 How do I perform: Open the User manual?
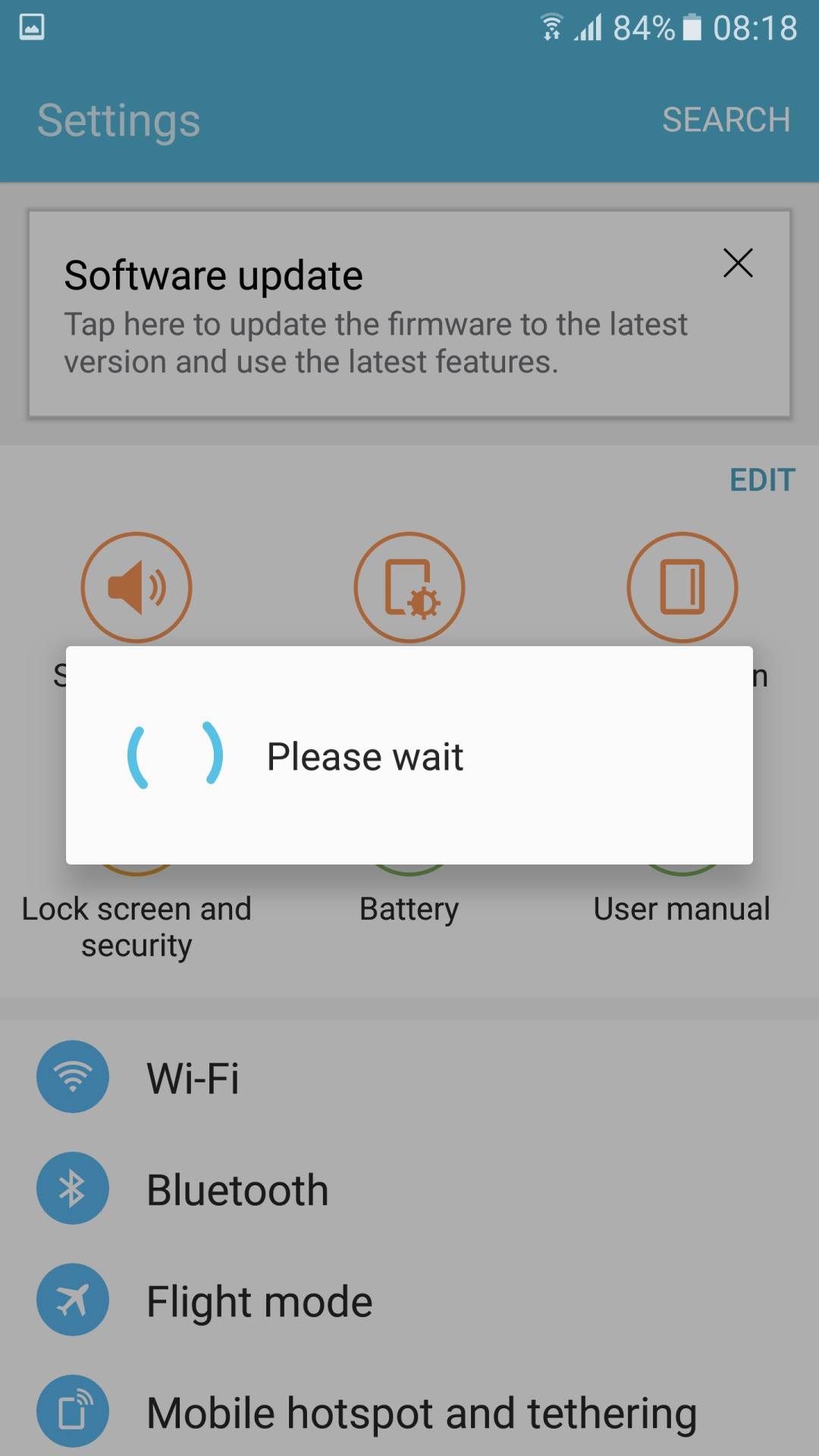(681, 908)
